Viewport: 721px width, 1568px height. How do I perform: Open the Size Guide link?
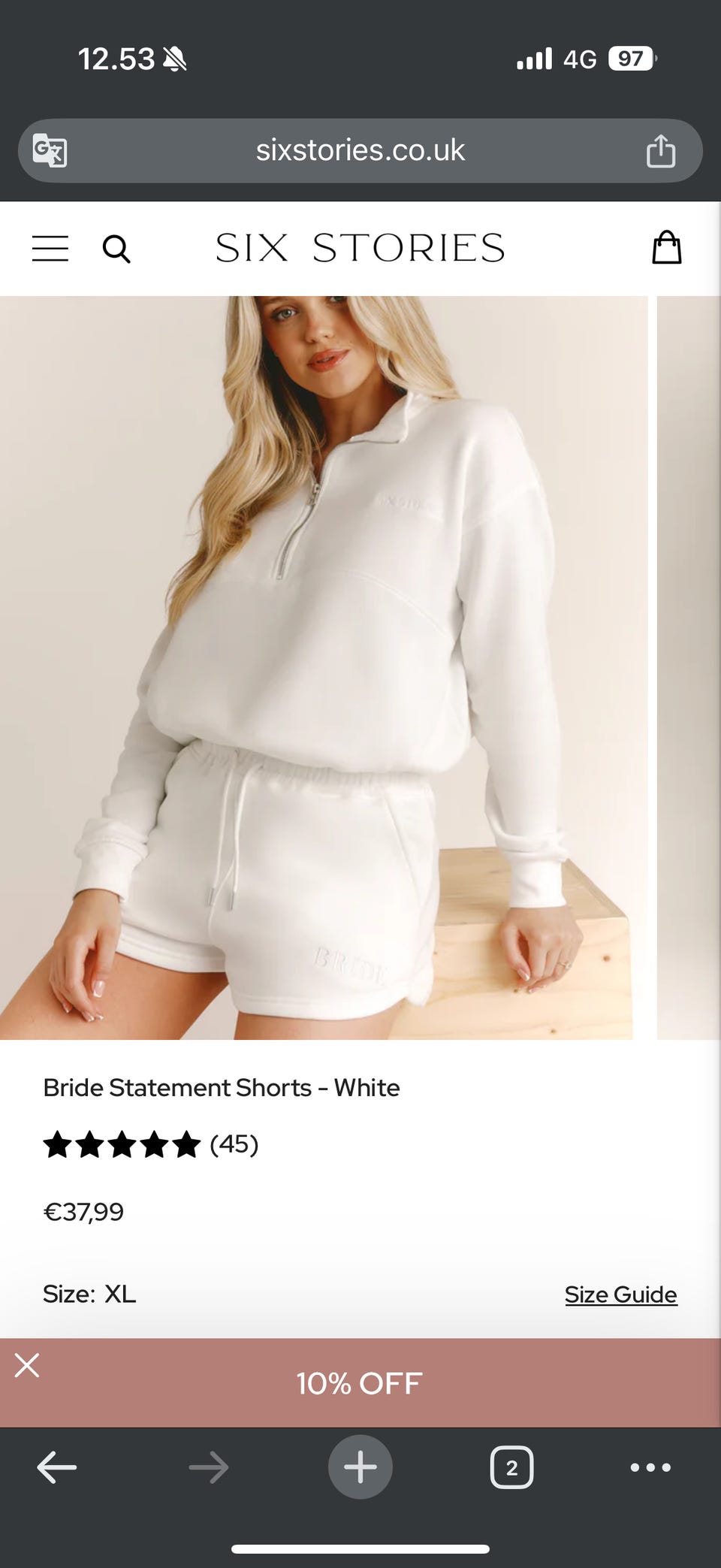click(620, 1294)
